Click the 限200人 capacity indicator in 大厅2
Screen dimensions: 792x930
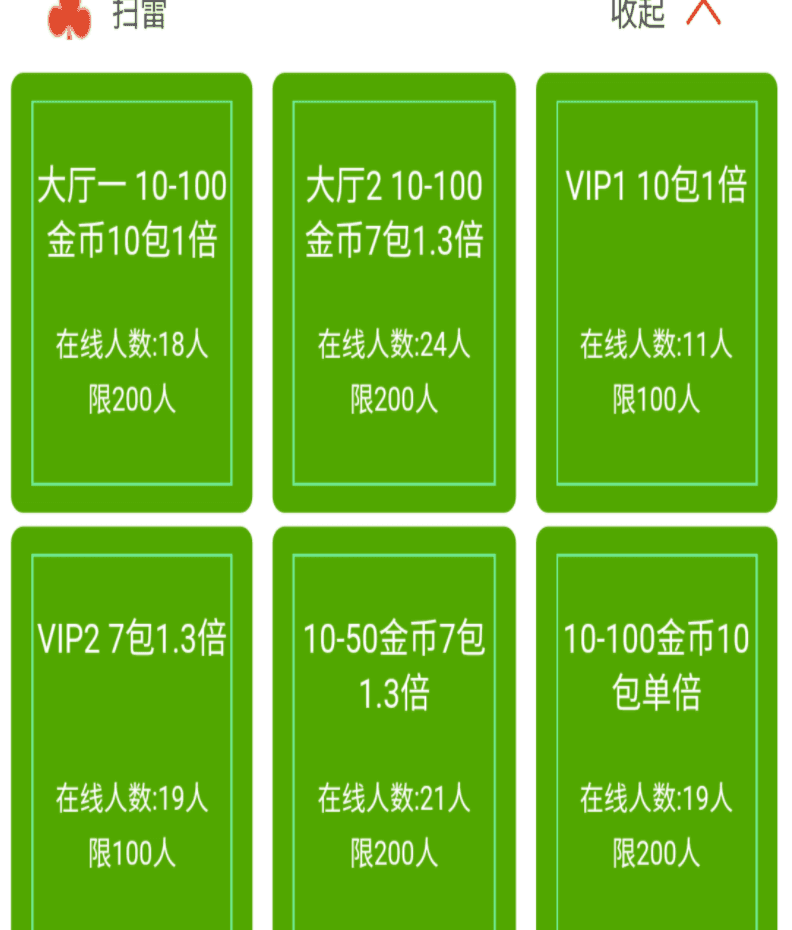pos(393,398)
